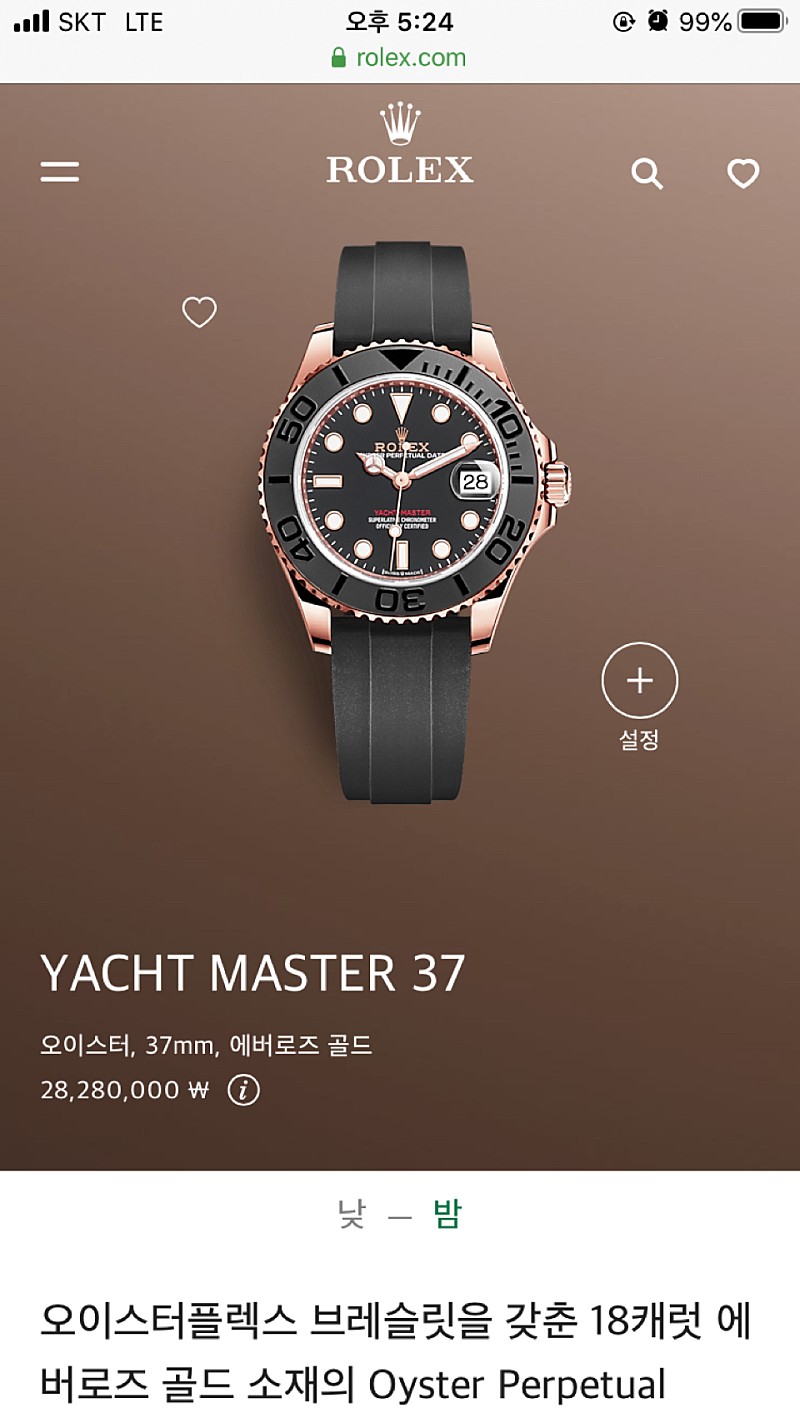Screen dimensions: 800x1423
Task: Open the hamburger navigation menu
Action: click(60, 172)
